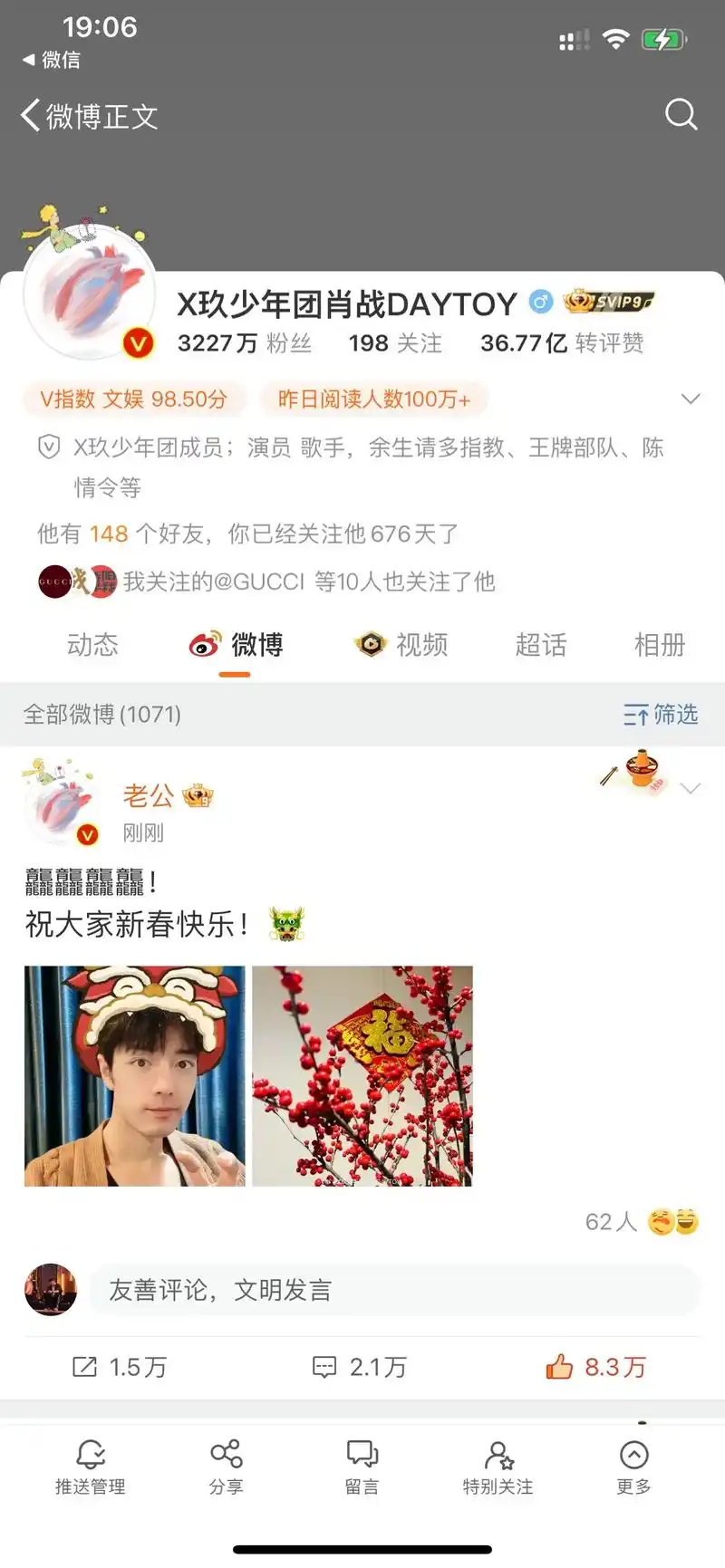Image resolution: width=725 pixels, height=1568 pixels.
Task: Tap the back arrow beside 微博正文
Action: click(27, 116)
